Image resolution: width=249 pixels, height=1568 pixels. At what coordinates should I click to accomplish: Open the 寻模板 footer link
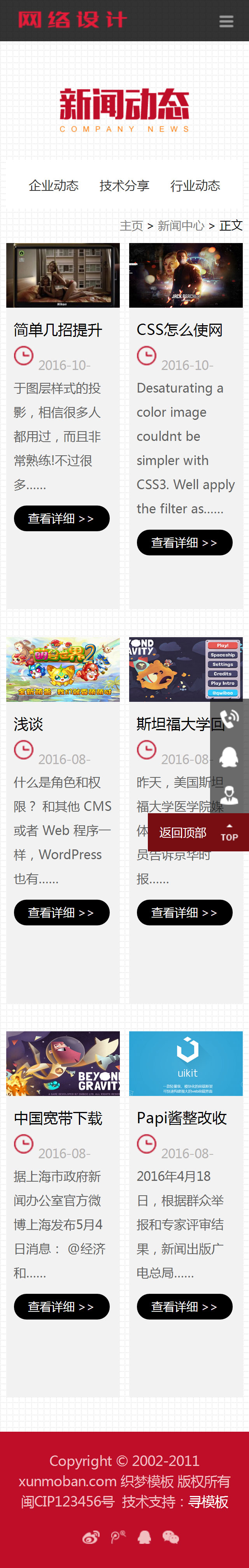(x=208, y=1502)
